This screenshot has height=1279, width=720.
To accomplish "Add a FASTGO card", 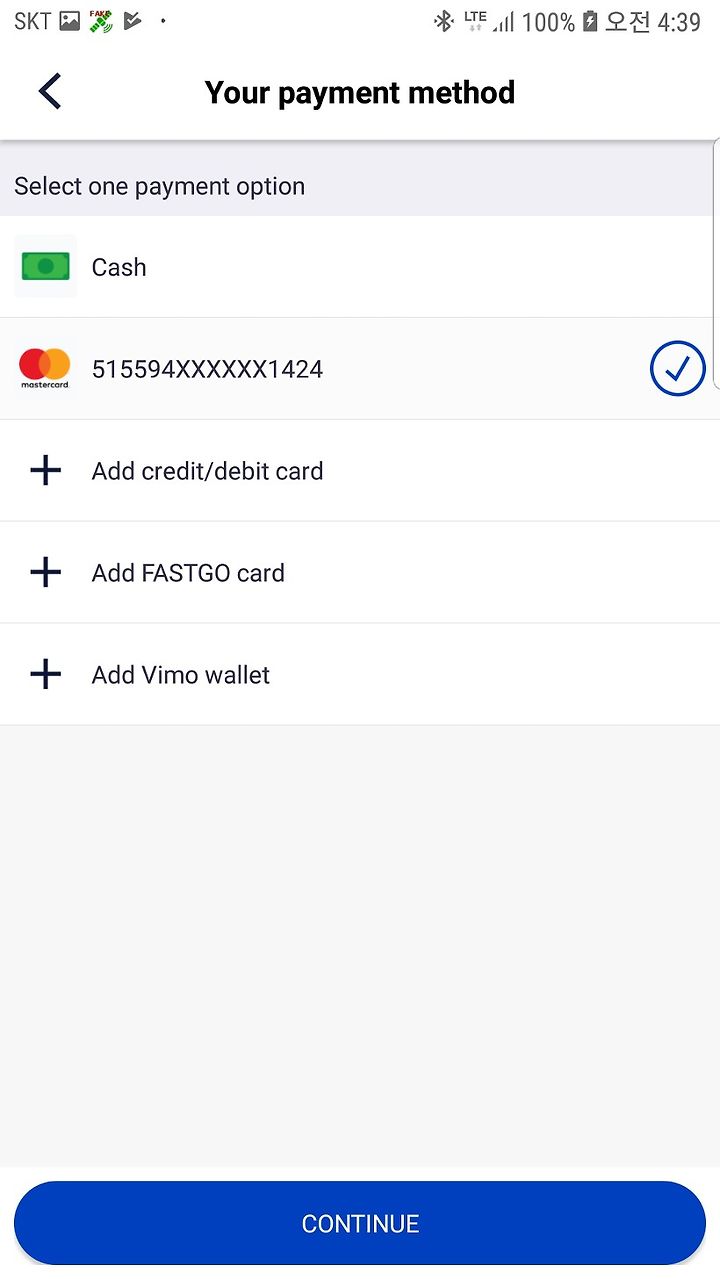I will pos(360,573).
